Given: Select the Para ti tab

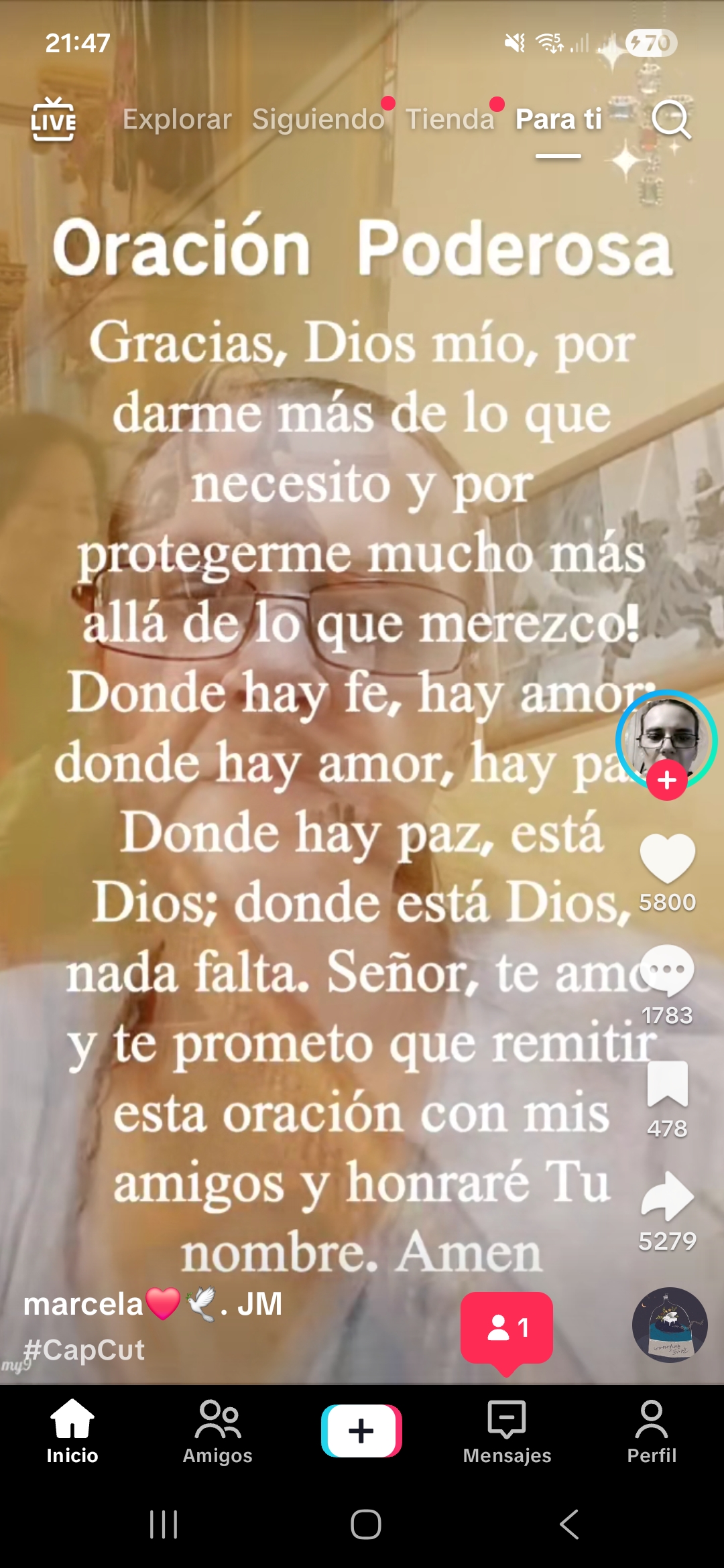Looking at the screenshot, I should (x=558, y=120).
